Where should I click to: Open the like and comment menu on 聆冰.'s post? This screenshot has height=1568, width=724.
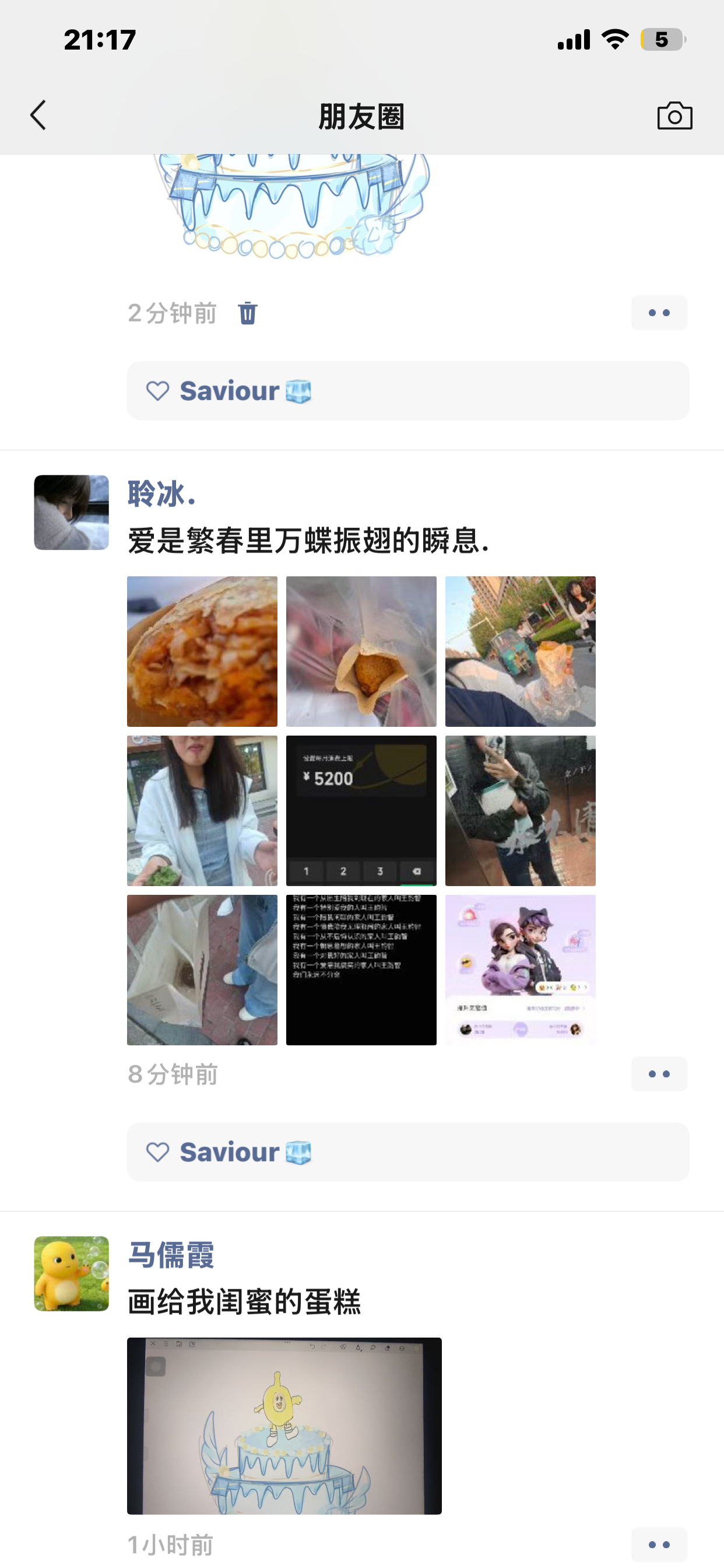658,1074
